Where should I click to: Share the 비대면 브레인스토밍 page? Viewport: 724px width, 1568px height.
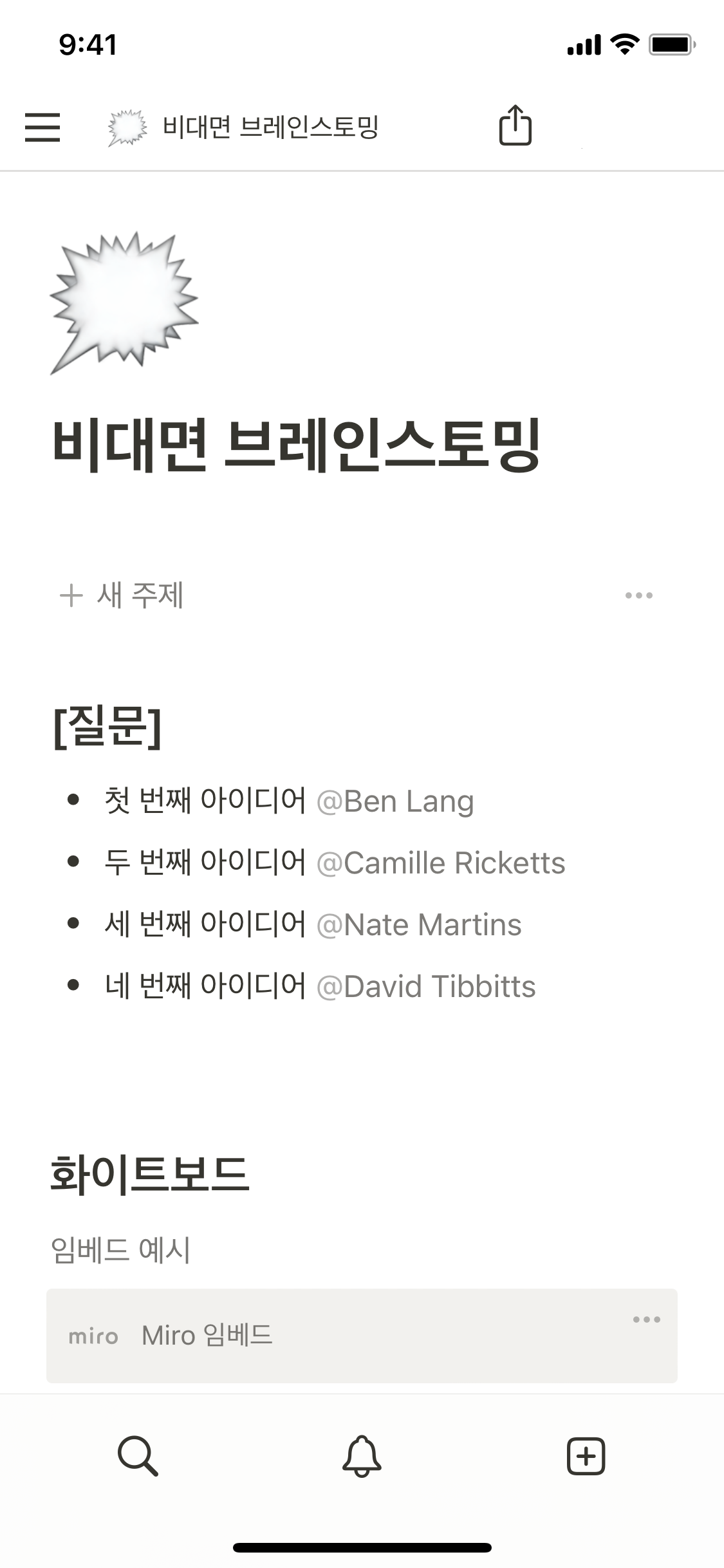(515, 126)
